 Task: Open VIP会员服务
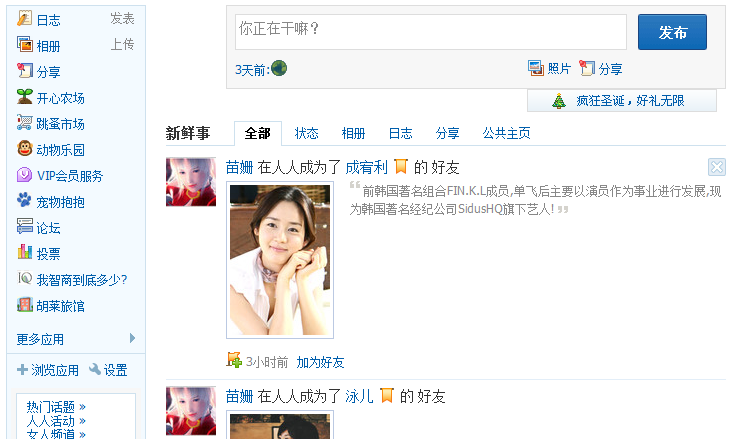click(x=69, y=176)
